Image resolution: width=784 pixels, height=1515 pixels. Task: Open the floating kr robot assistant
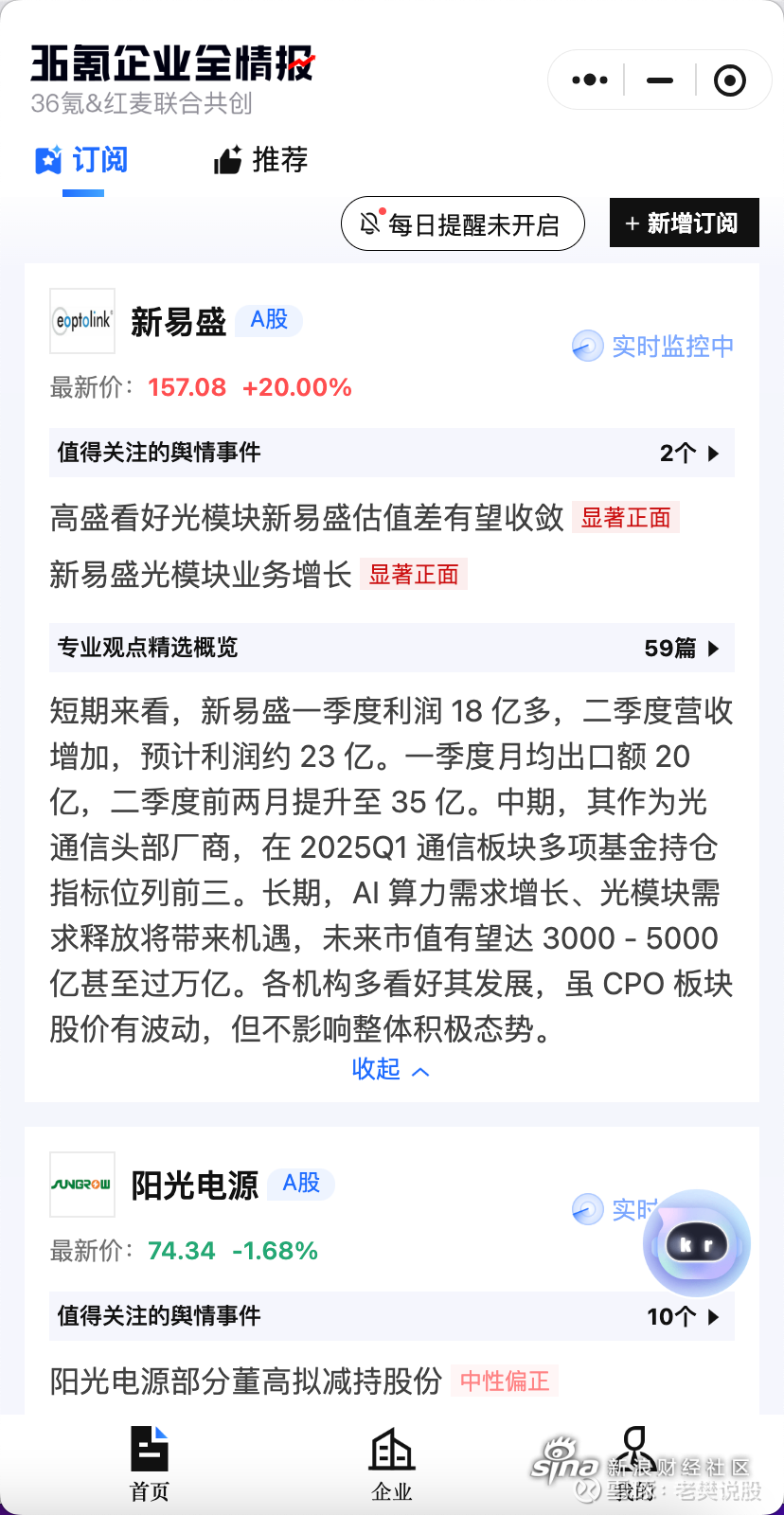697,1243
